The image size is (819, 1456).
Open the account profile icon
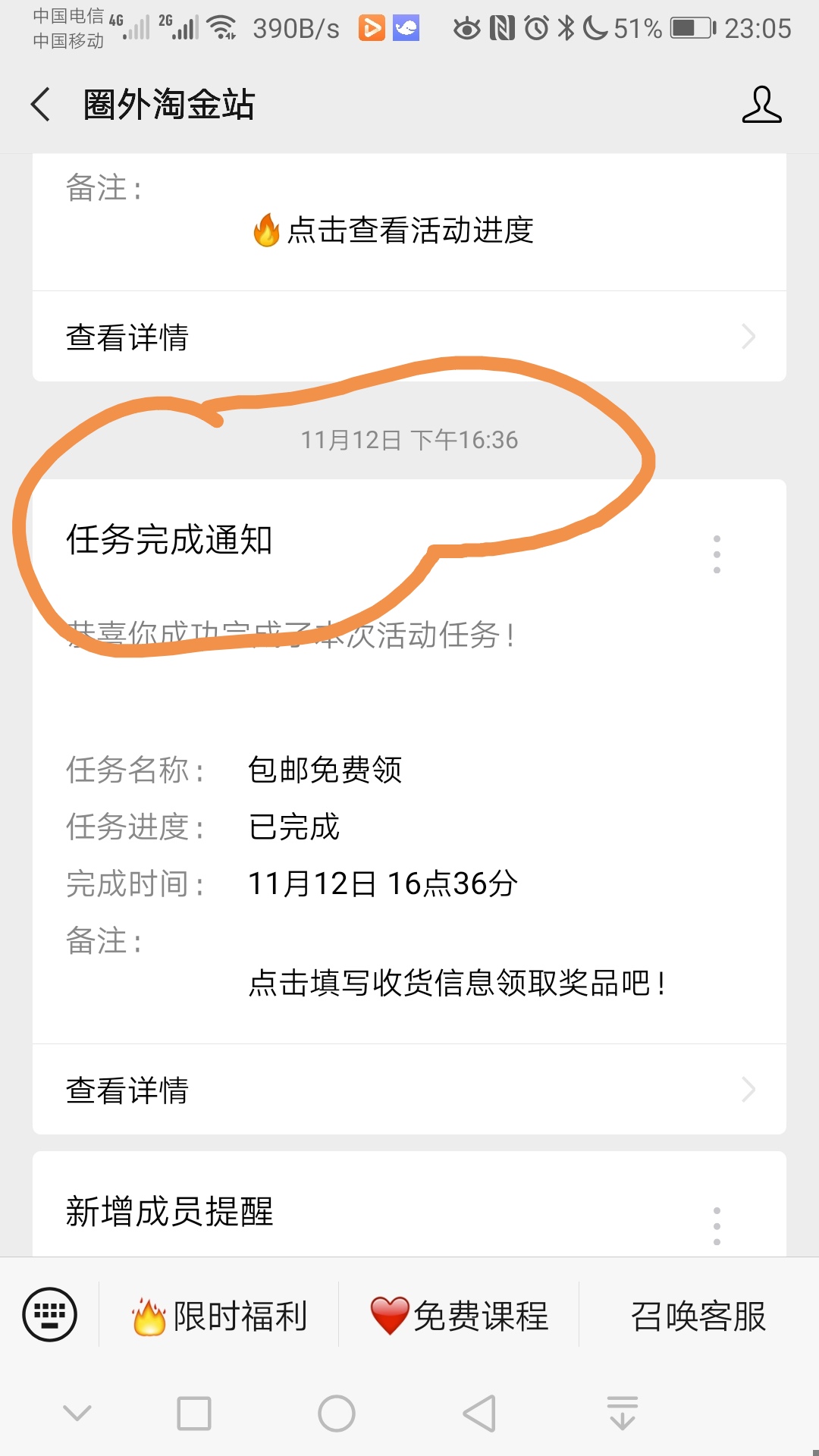(761, 105)
